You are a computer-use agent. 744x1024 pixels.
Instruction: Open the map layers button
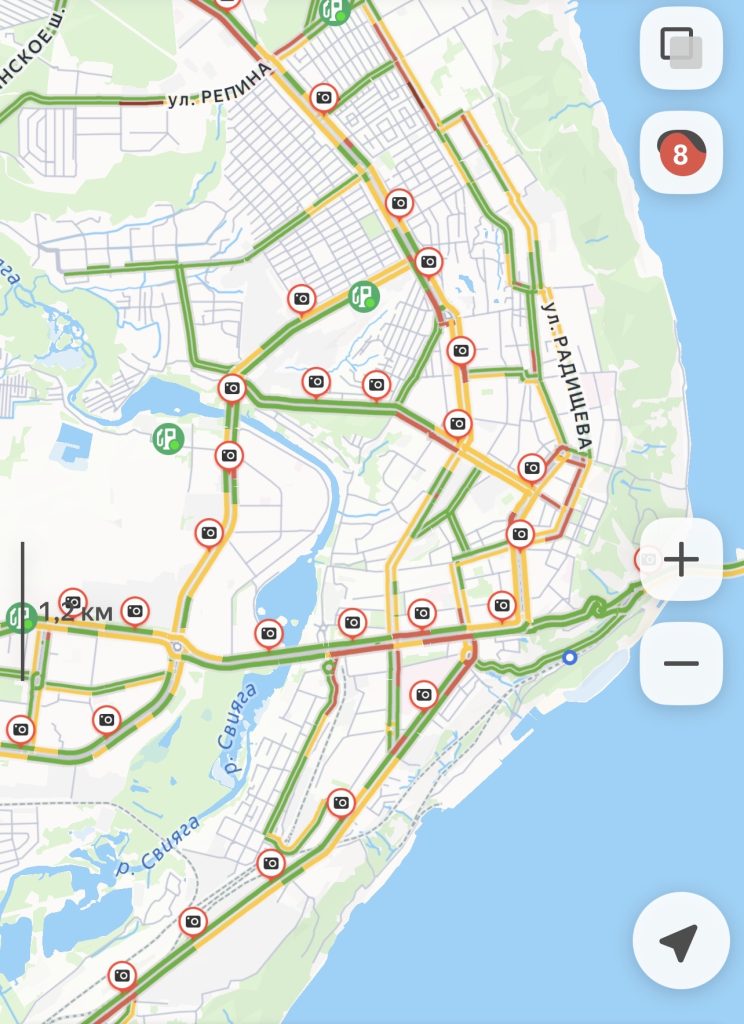click(x=681, y=47)
